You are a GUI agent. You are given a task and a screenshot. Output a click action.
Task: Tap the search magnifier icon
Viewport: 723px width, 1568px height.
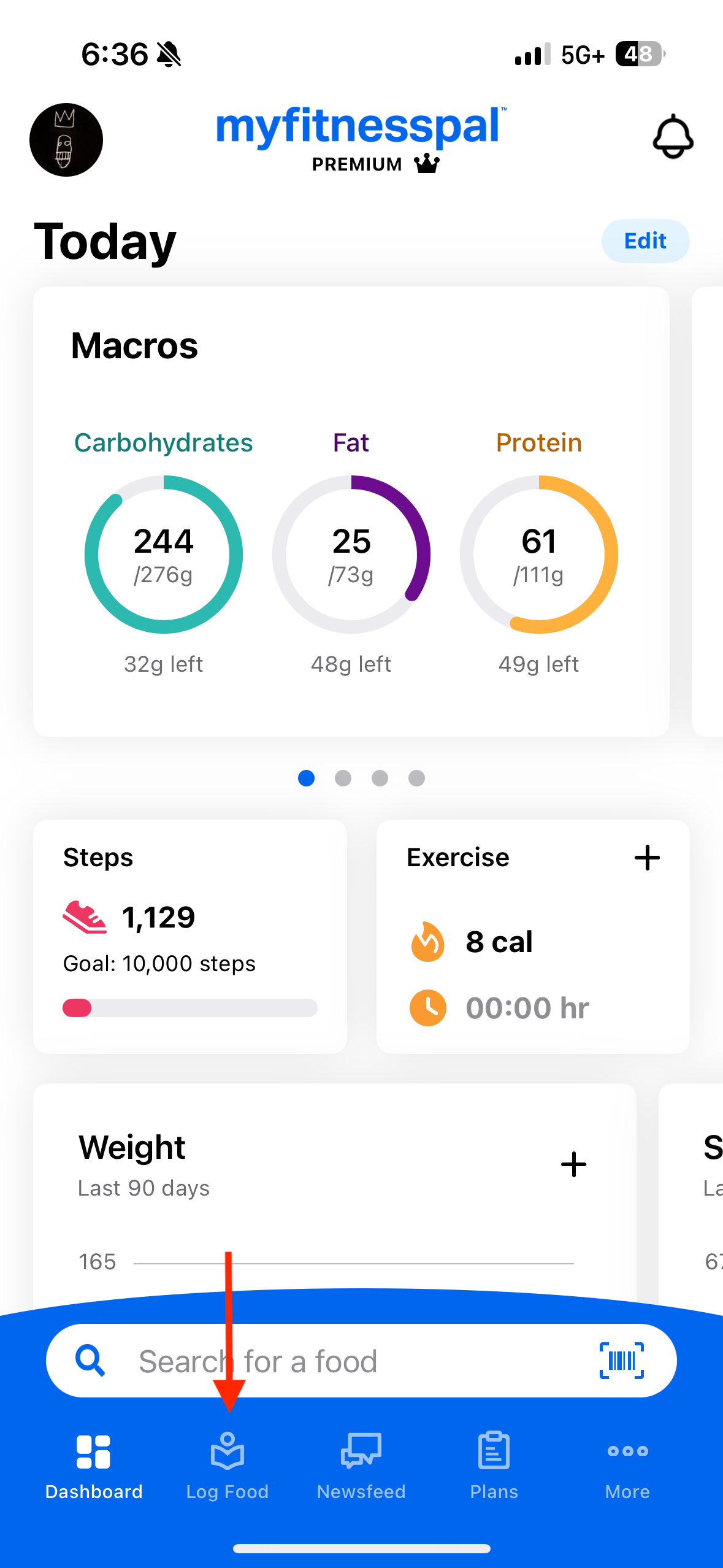(90, 1361)
